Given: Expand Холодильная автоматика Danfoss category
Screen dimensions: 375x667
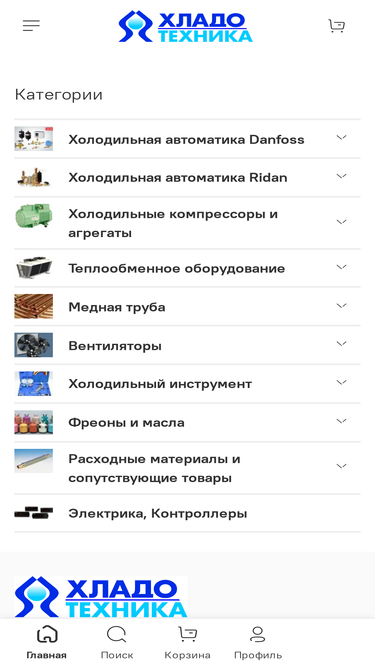Looking at the screenshot, I should 341,137.
